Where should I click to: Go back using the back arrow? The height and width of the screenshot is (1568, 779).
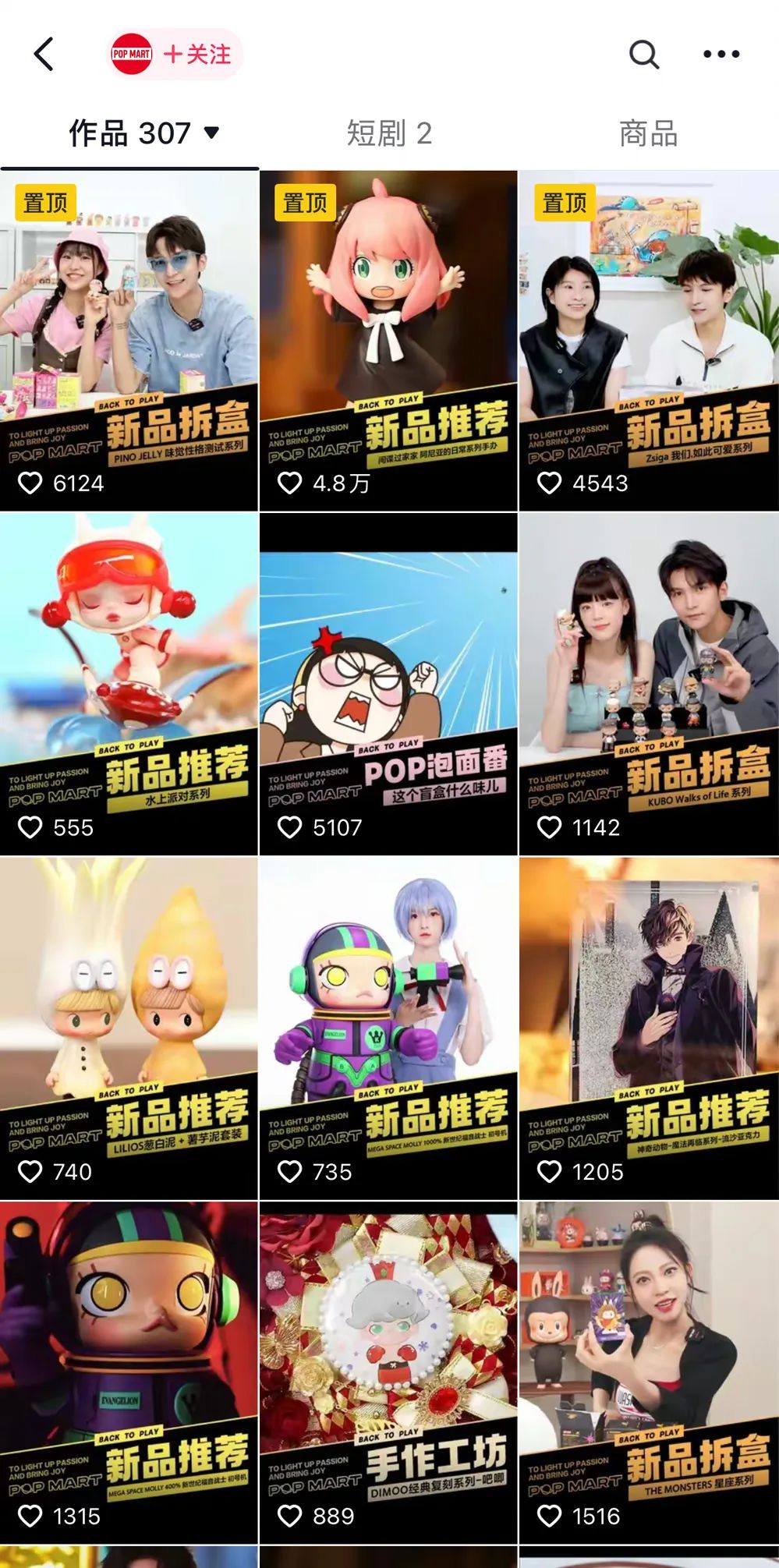coord(44,55)
